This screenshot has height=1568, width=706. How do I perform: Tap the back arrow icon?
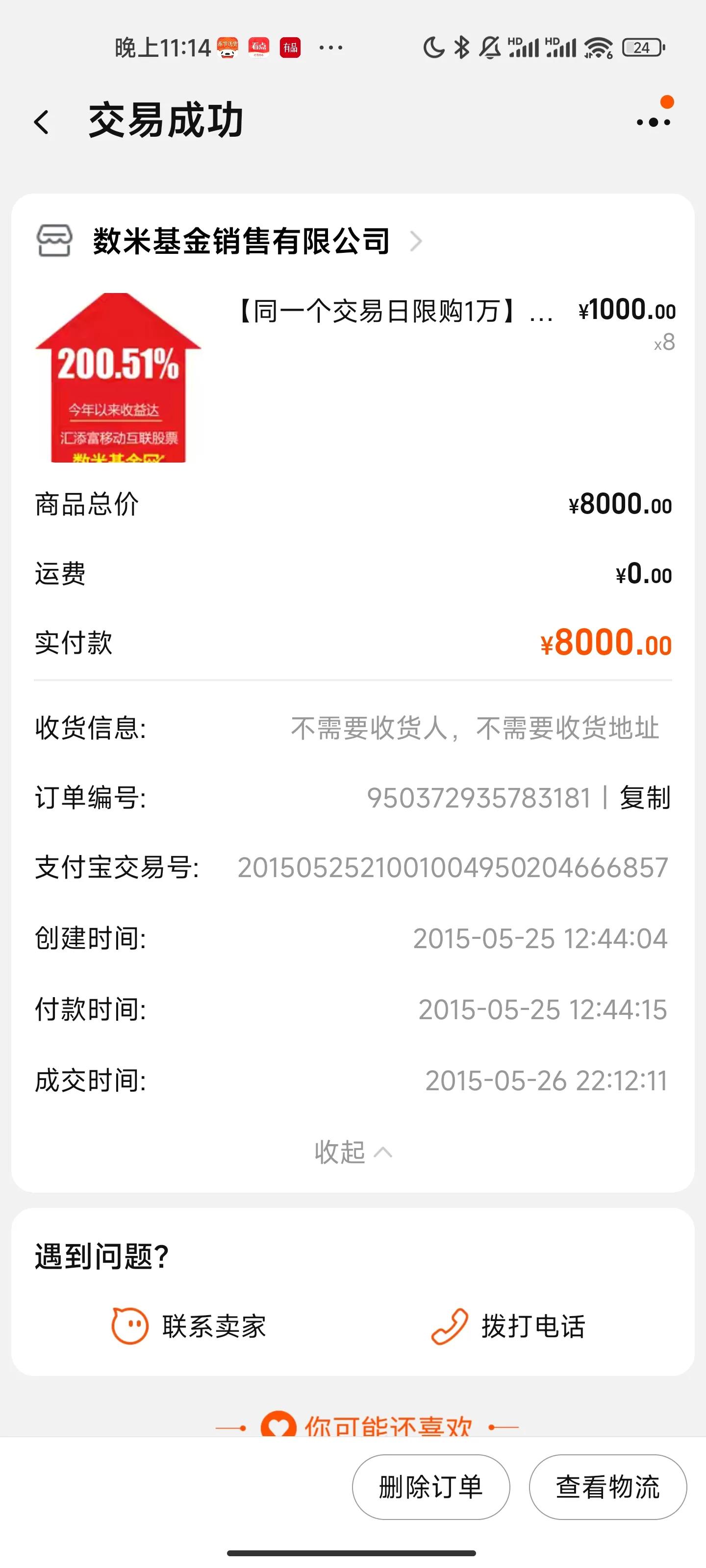40,121
